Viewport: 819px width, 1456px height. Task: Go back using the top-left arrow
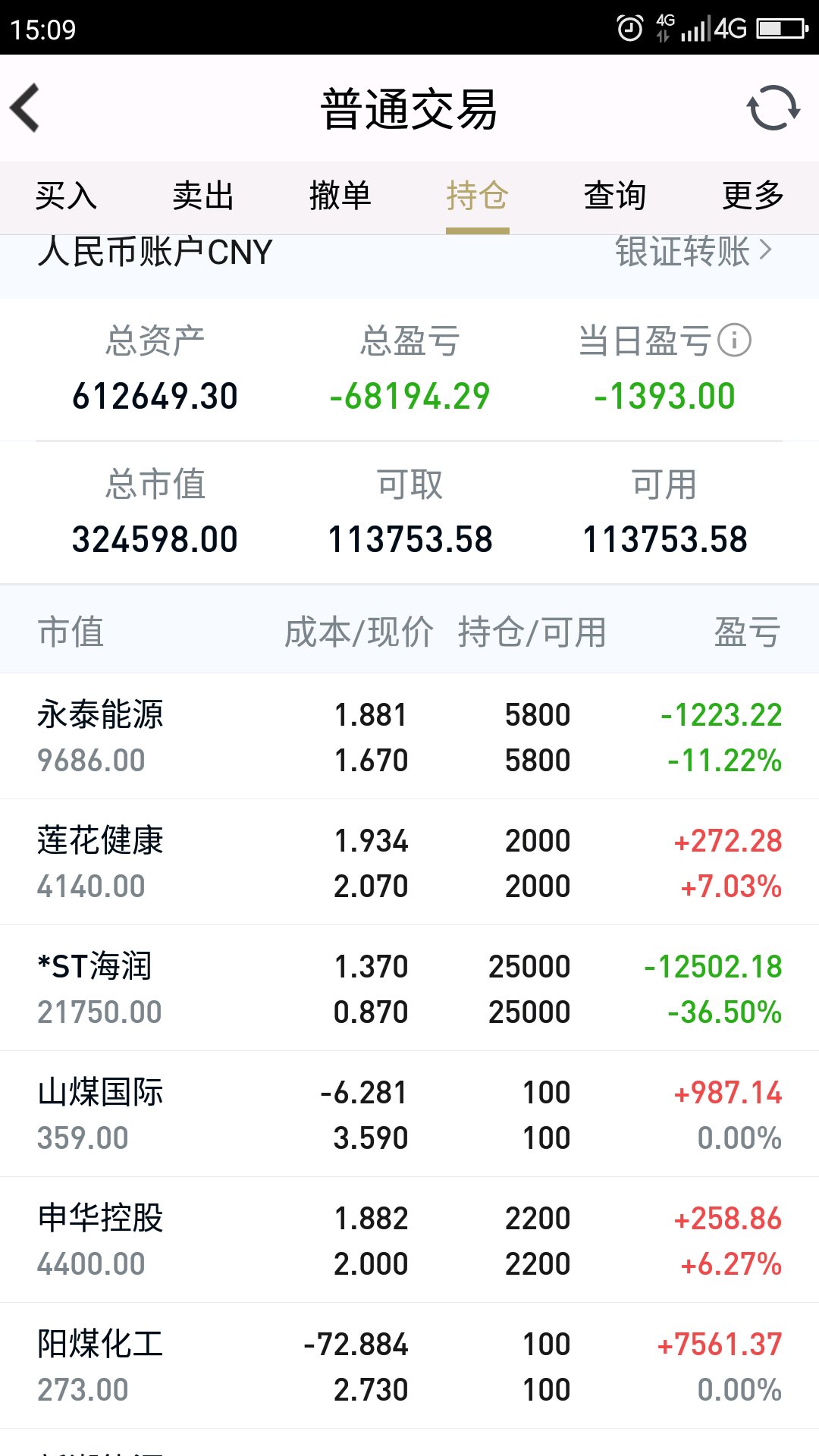(26, 108)
